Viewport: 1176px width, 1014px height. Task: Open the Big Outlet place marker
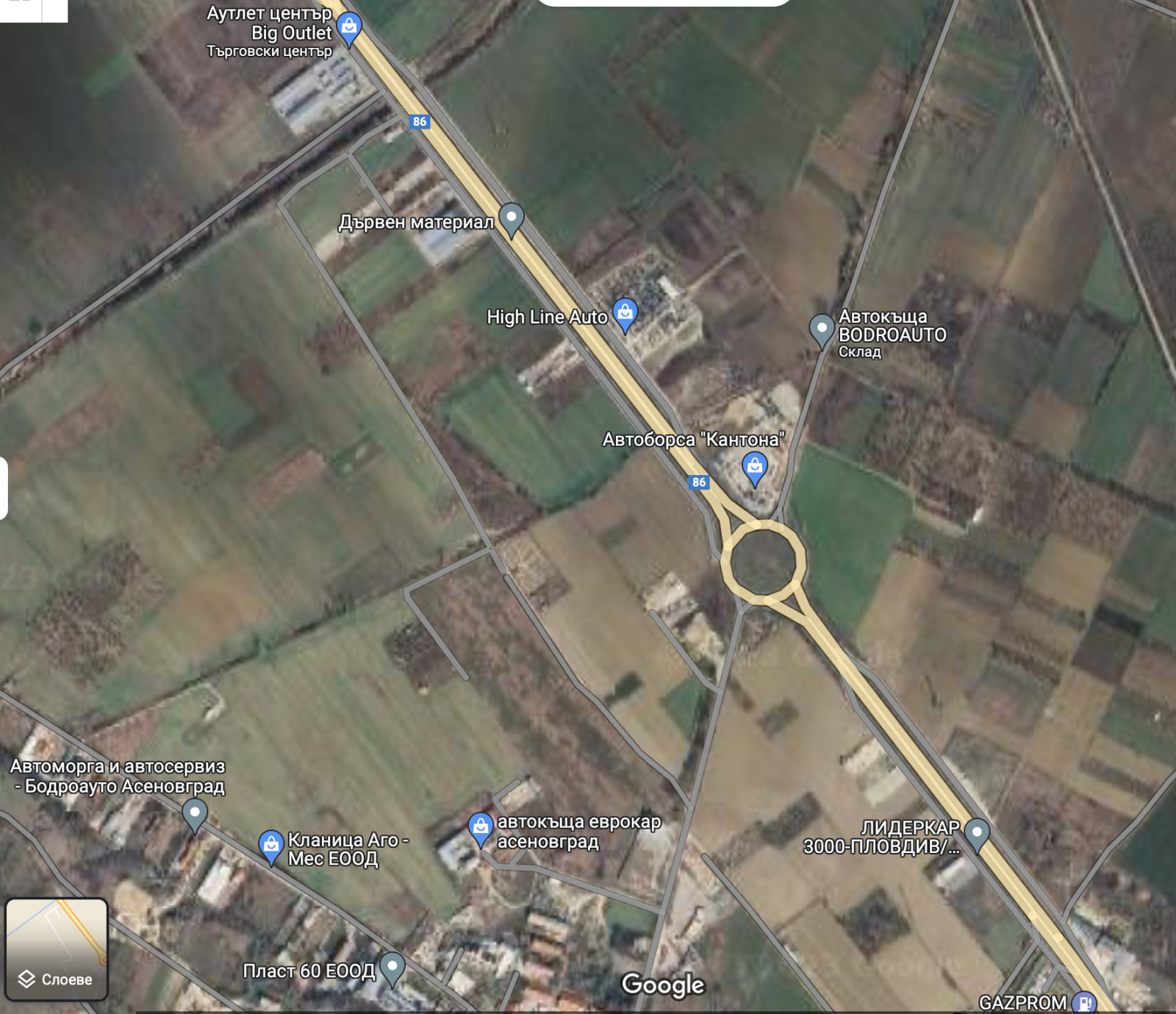pos(349,27)
